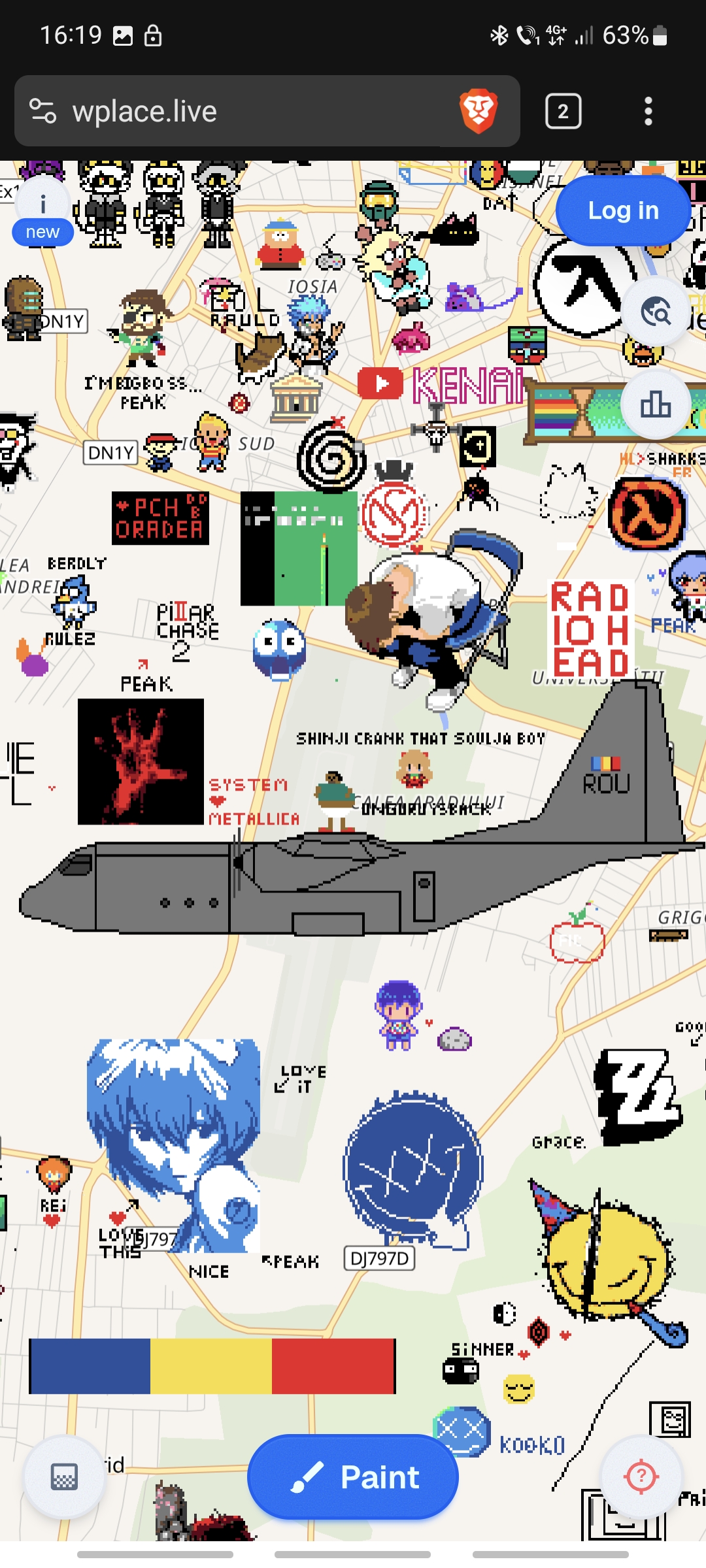Open Brave Shields lion icon
The width and height of the screenshot is (706, 1568).
(x=479, y=111)
